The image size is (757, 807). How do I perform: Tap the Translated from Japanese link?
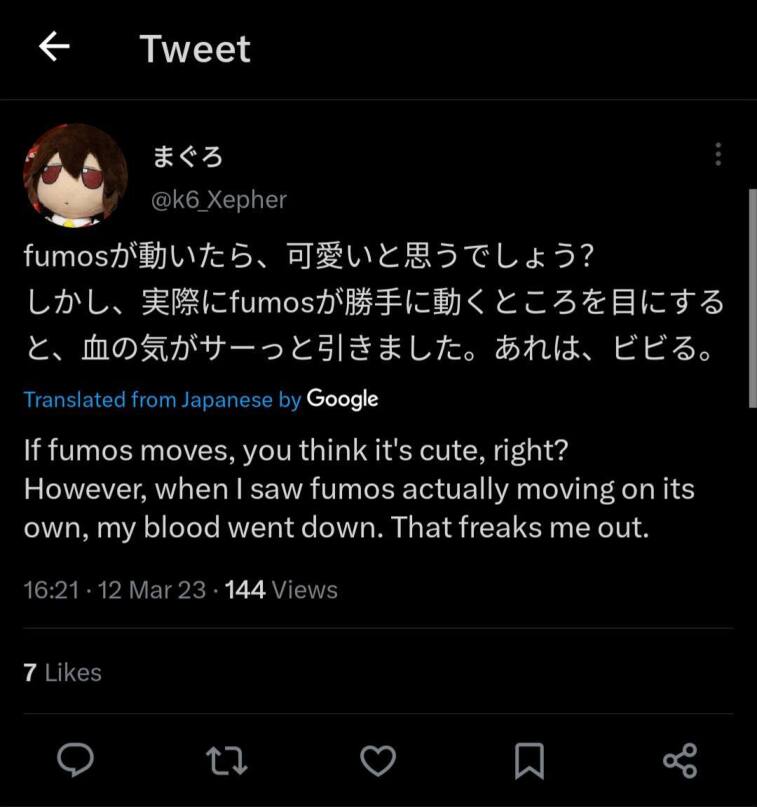click(x=162, y=400)
